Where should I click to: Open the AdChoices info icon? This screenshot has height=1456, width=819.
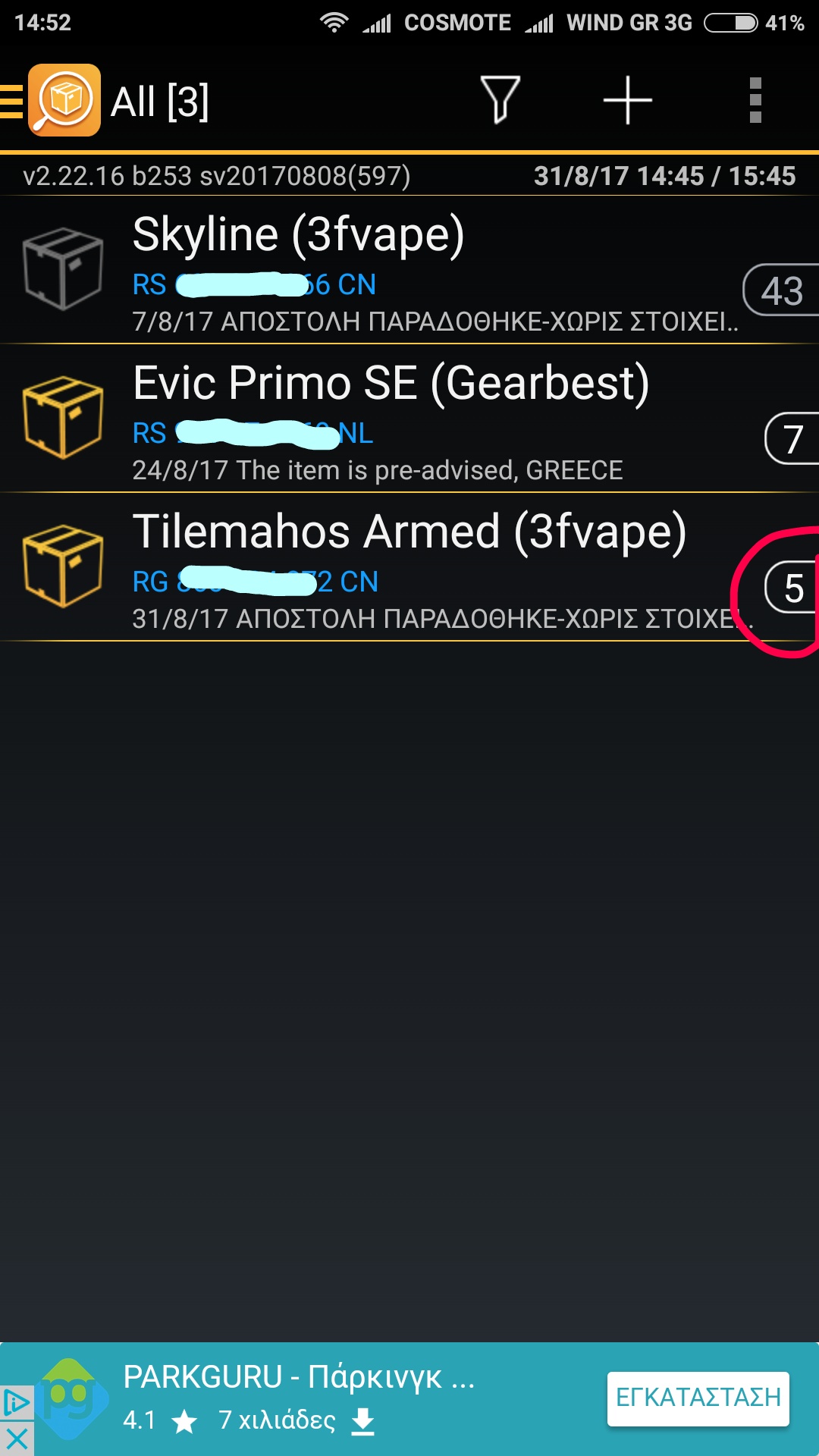tap(16, 1404)
